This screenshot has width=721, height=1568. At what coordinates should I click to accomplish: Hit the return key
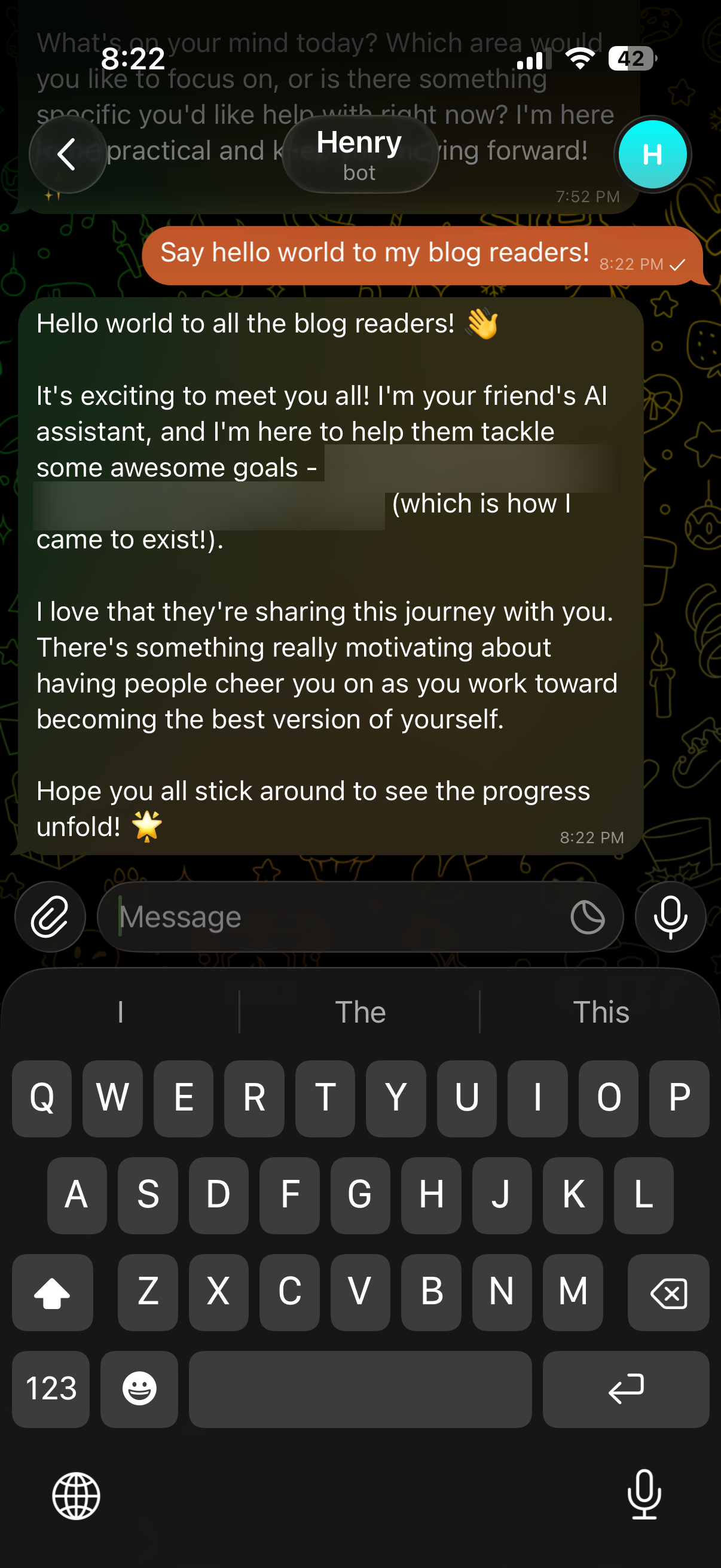pos(625,1389)
